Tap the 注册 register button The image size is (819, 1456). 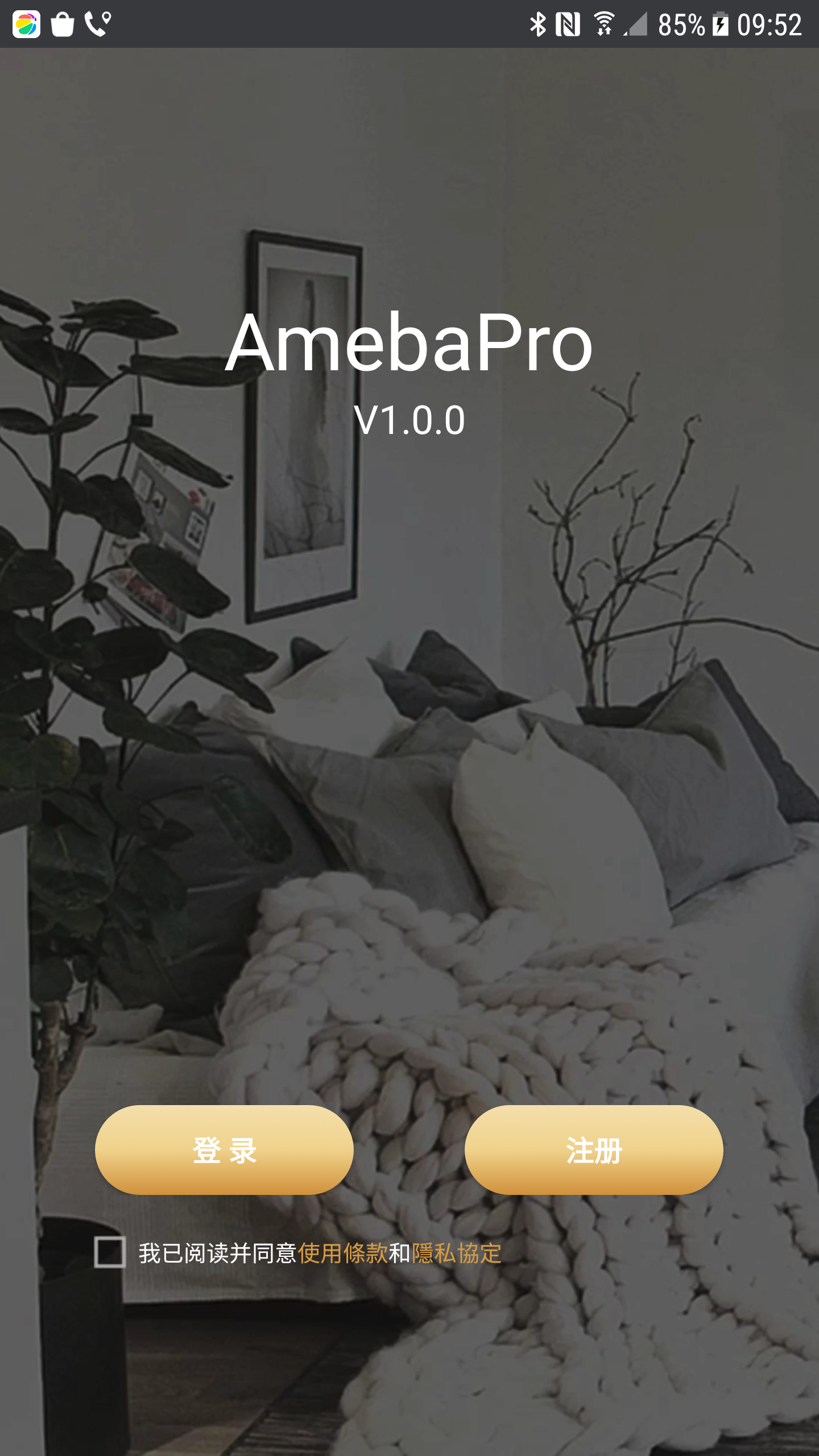coord(594,1149)
